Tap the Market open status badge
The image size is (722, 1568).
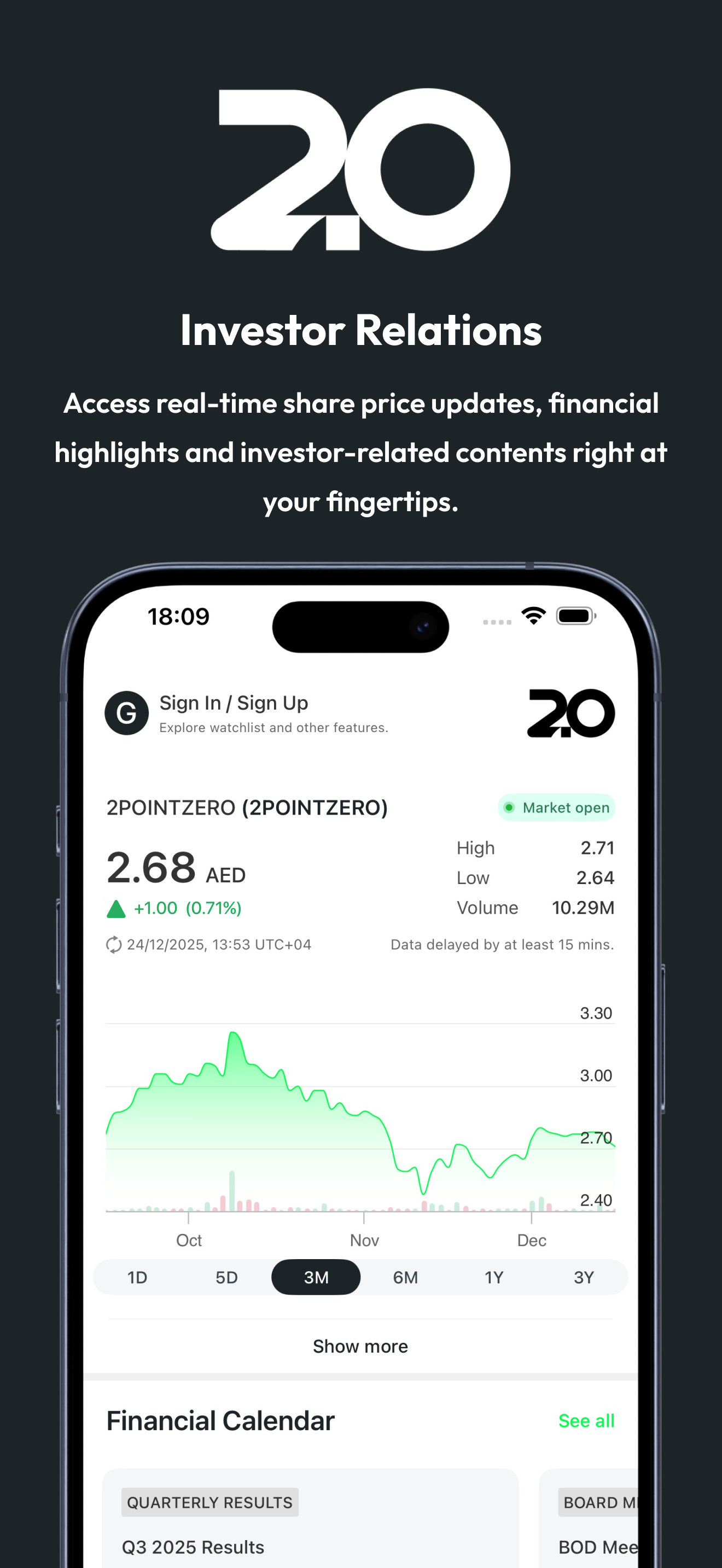pyautogui.click(x=555, y=808)
